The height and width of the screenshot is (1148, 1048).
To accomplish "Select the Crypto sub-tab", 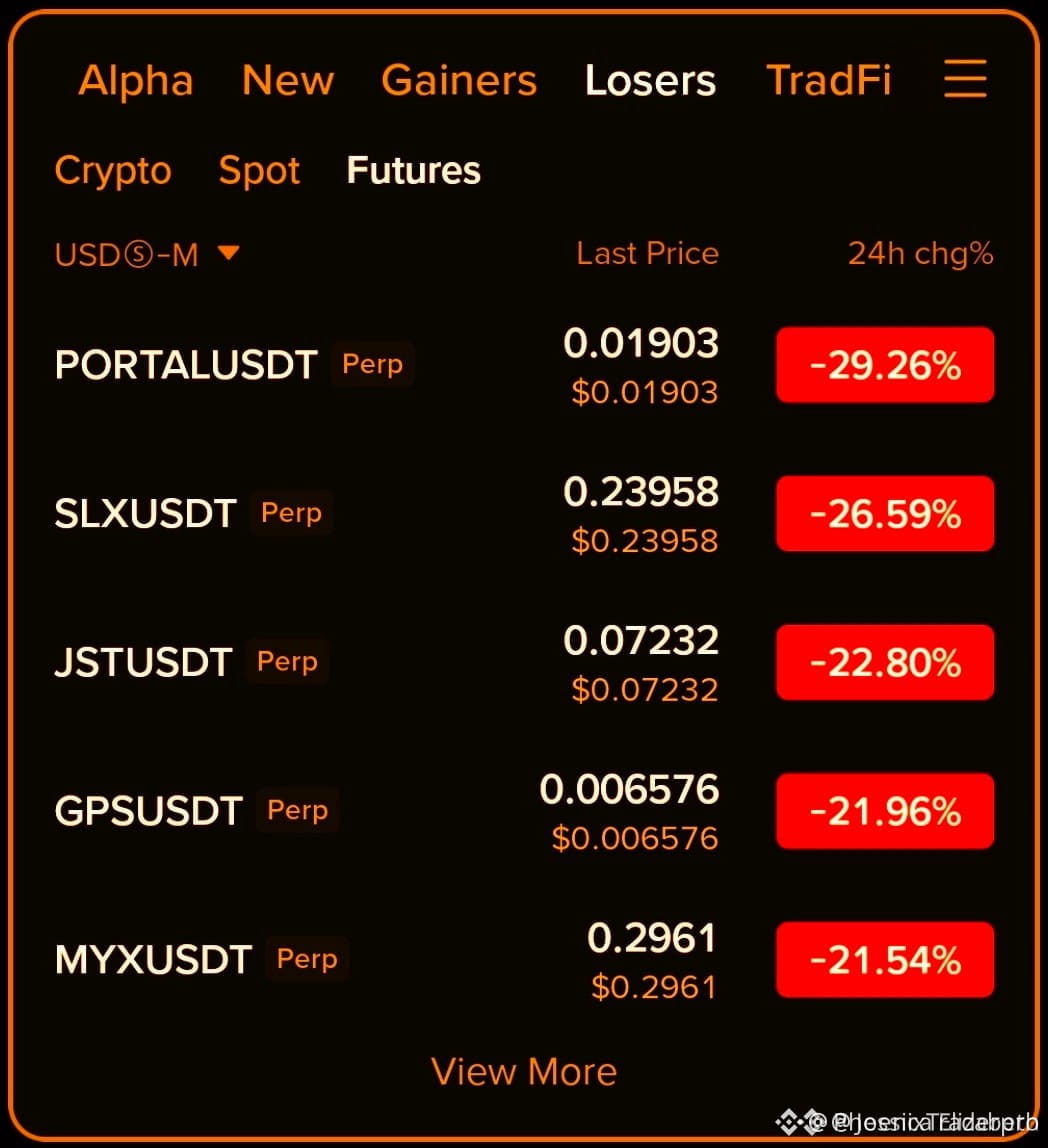I will [x=113, y=171].
